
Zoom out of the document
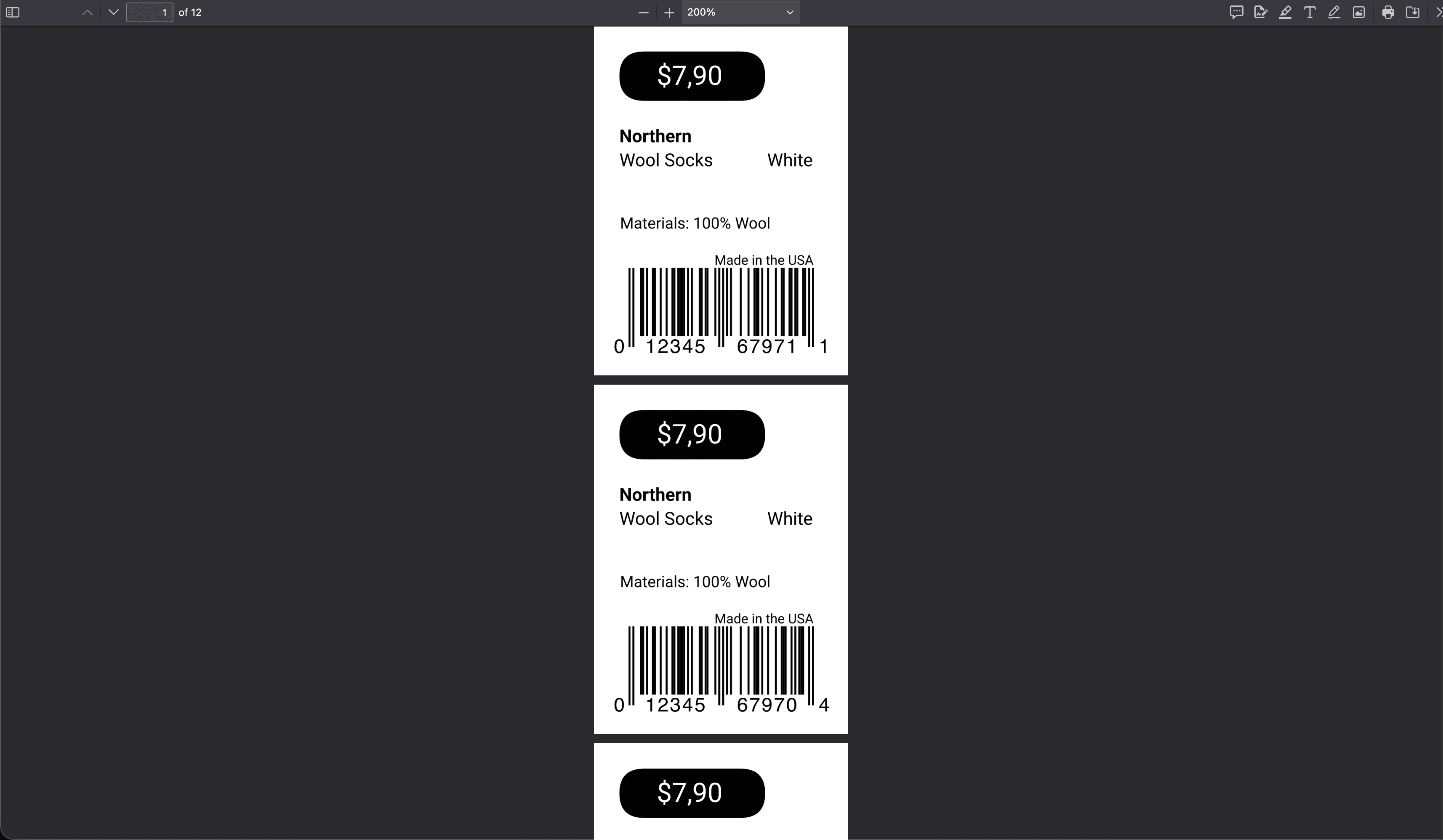pos(643,12)
